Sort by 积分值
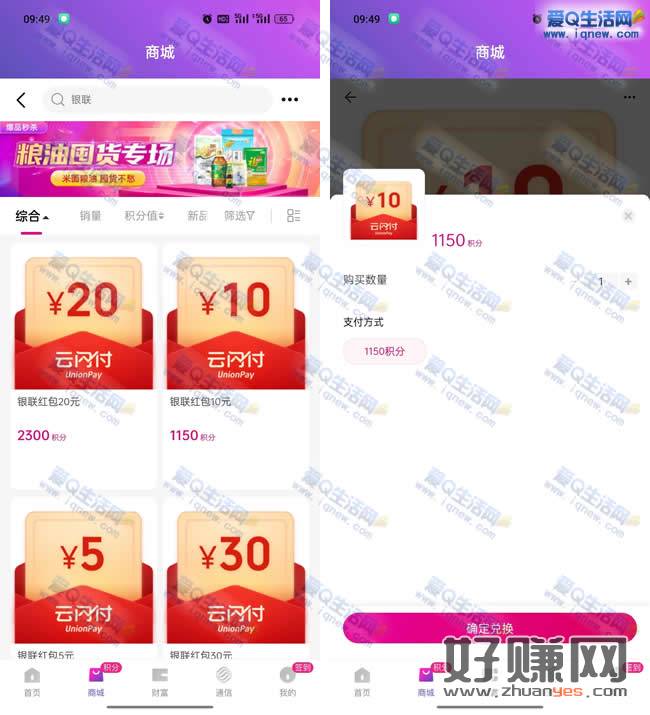This screenshot has height=715, width=650. point(144,216)
